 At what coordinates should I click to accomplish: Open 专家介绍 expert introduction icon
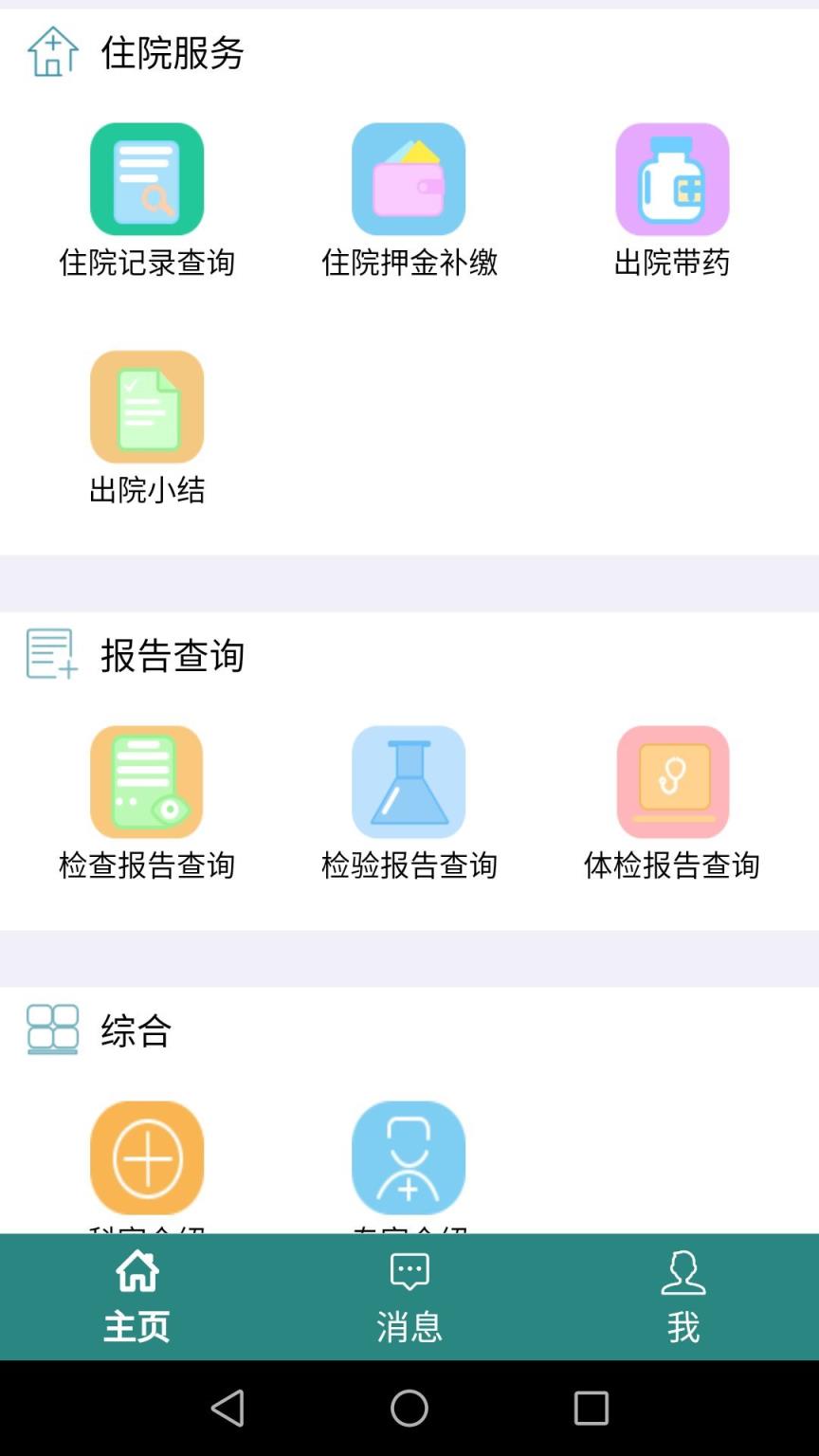click(409, 1156)
